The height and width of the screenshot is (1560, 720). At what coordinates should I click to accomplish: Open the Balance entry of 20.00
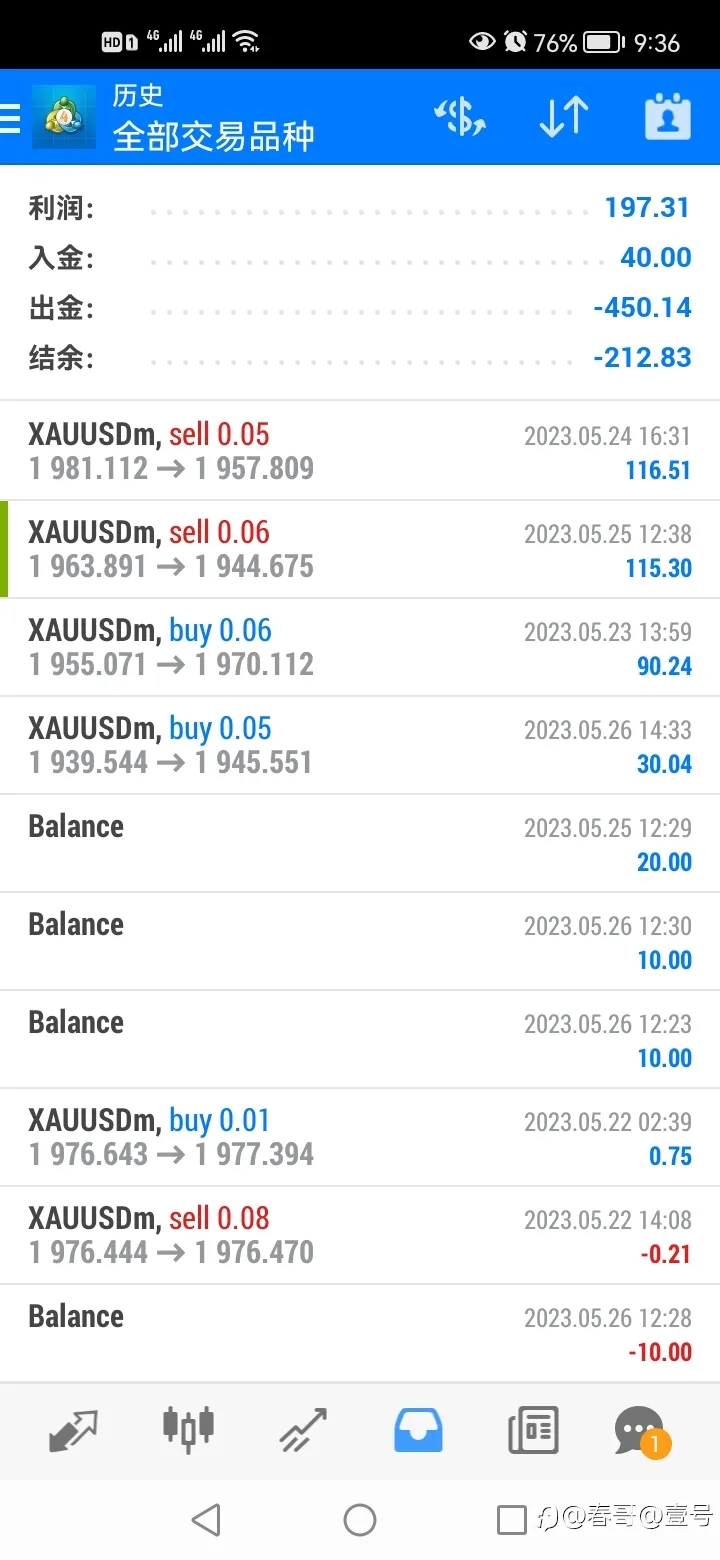pyautogui.click(x=360, y=843)
